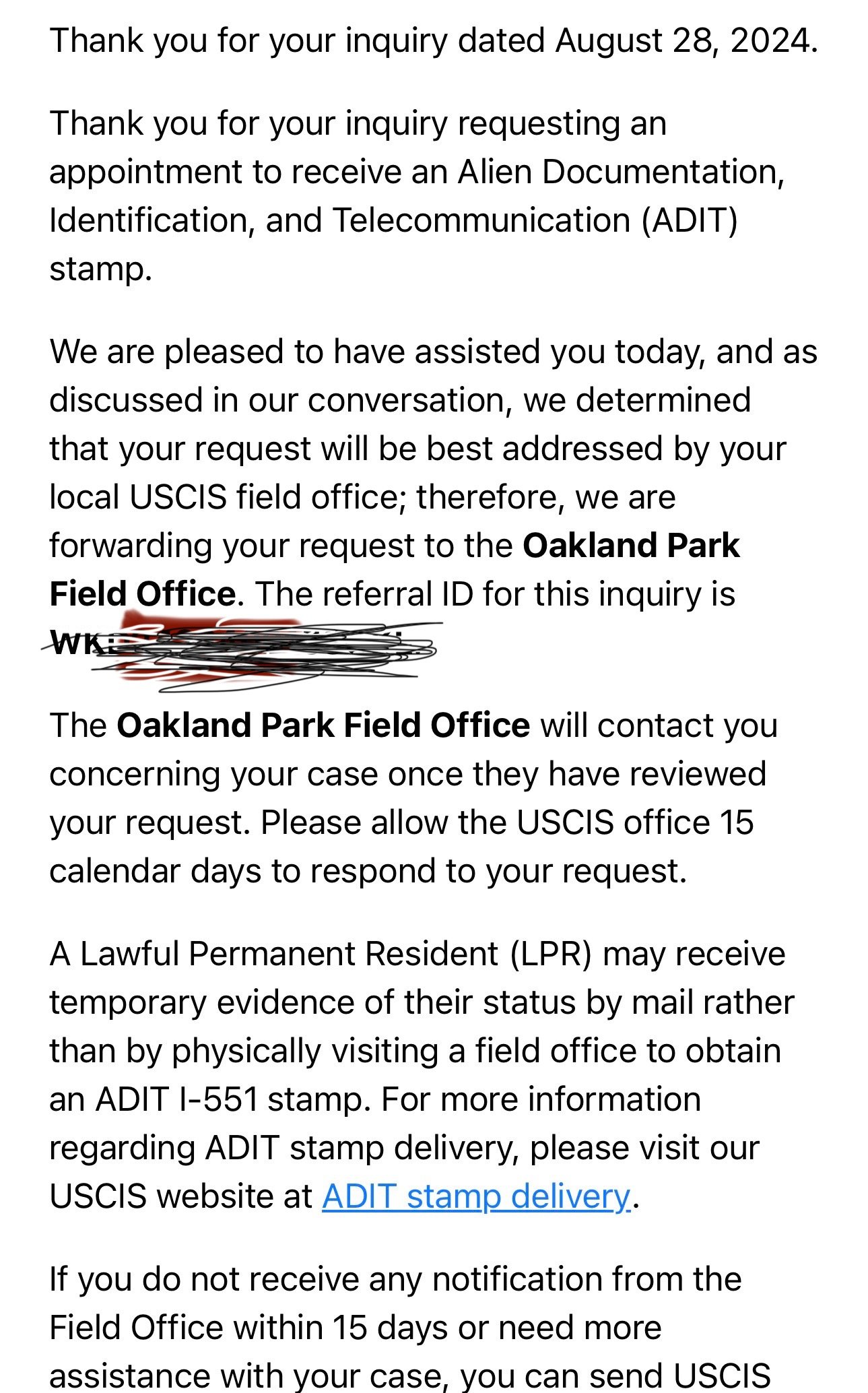Open the ADIT stamp delivery link
Image resolution: width=868 pixels, height=1393 pixels.
(477, 1197)
